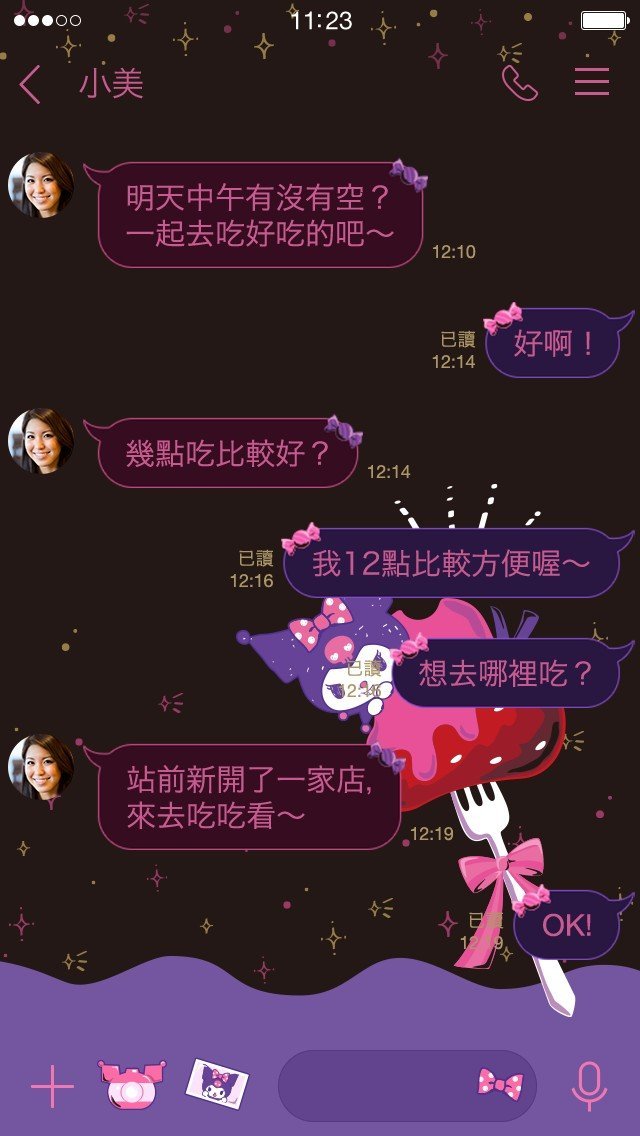Open the plus attachment options

pos(52,1086)
